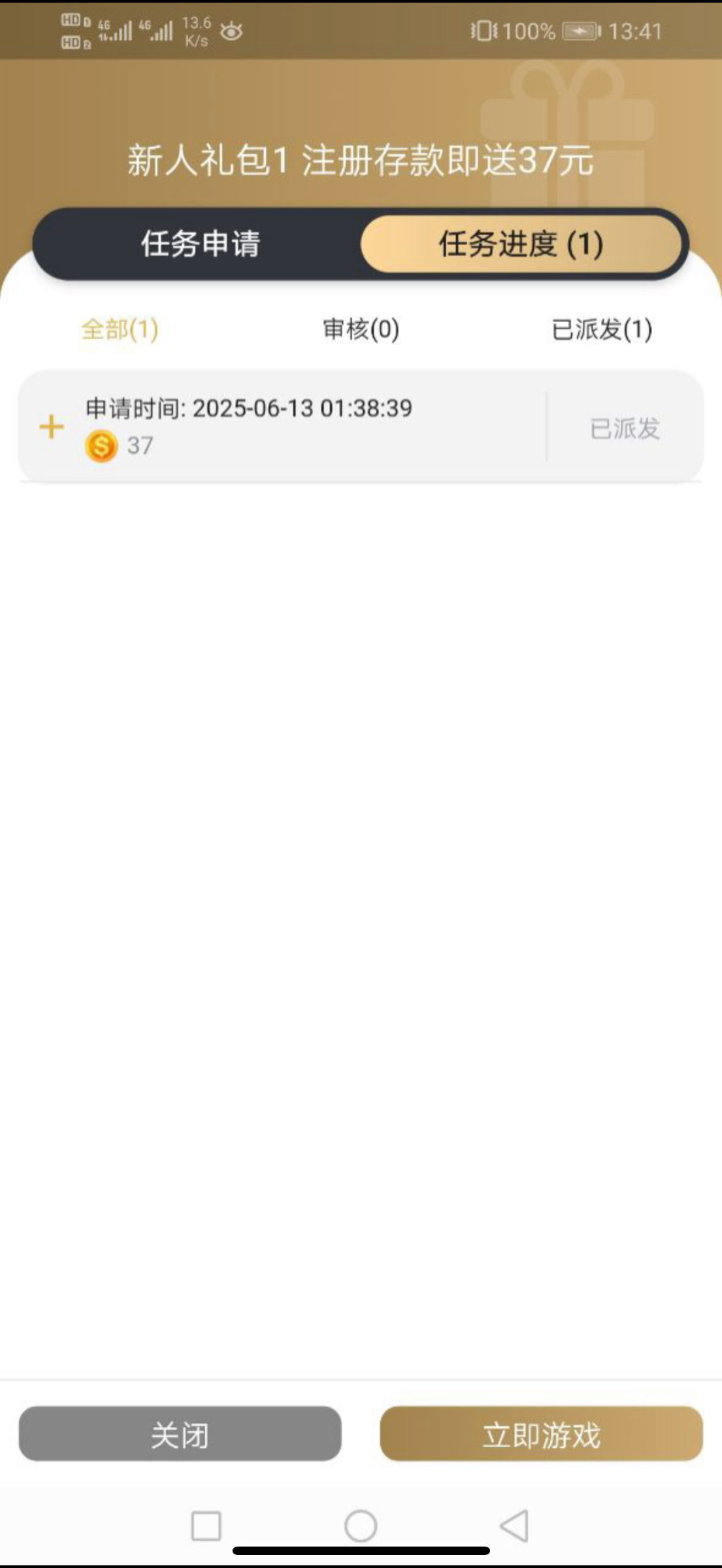Image resolution: width=722 pixels, height=1568 pixels.
Task: Tap the vibration mode icon in status bar
Action: 482,29
